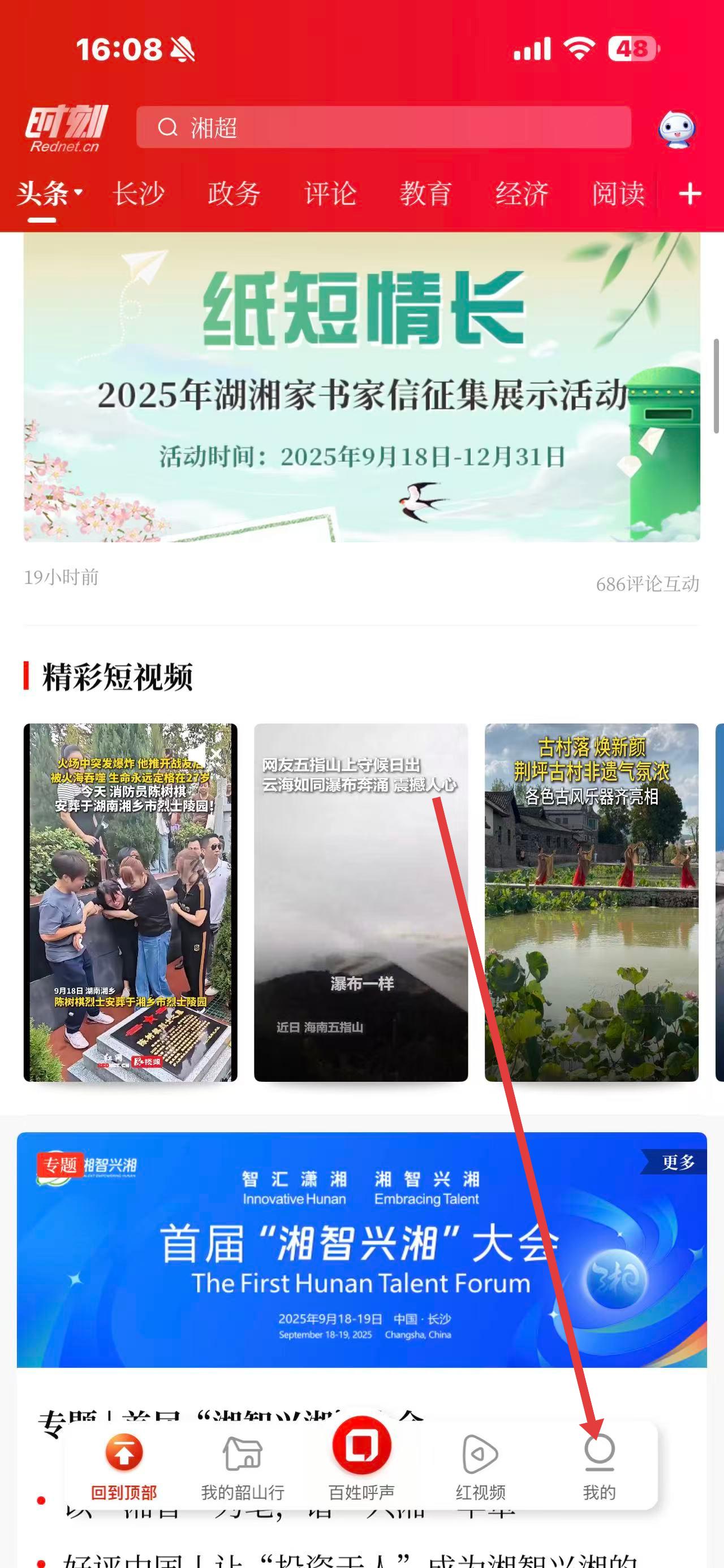The height and width of the screenshot is (1568, 724).
Task: Switch to the 阅读 tab
Action: tap(618, 193)
